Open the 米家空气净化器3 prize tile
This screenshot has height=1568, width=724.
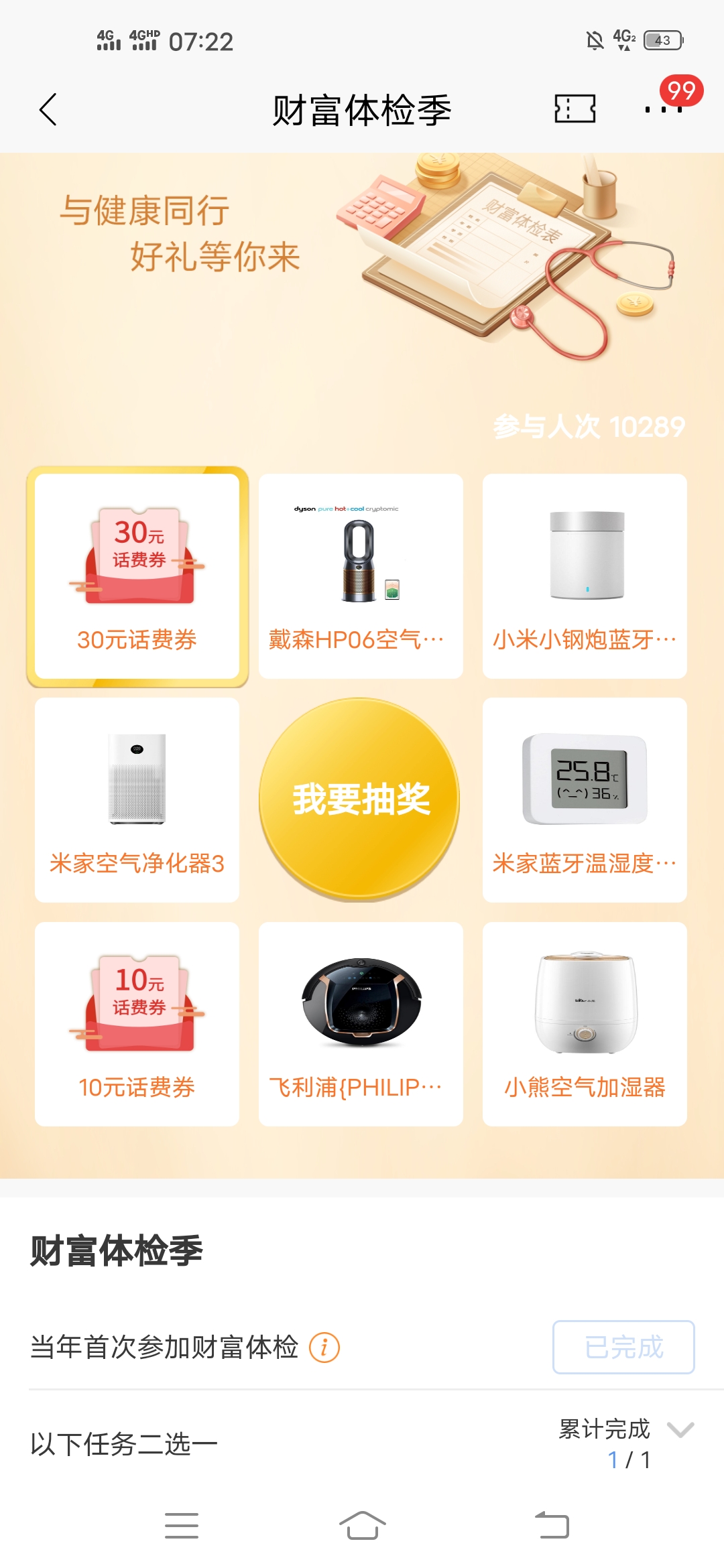[x=137, y=800]
